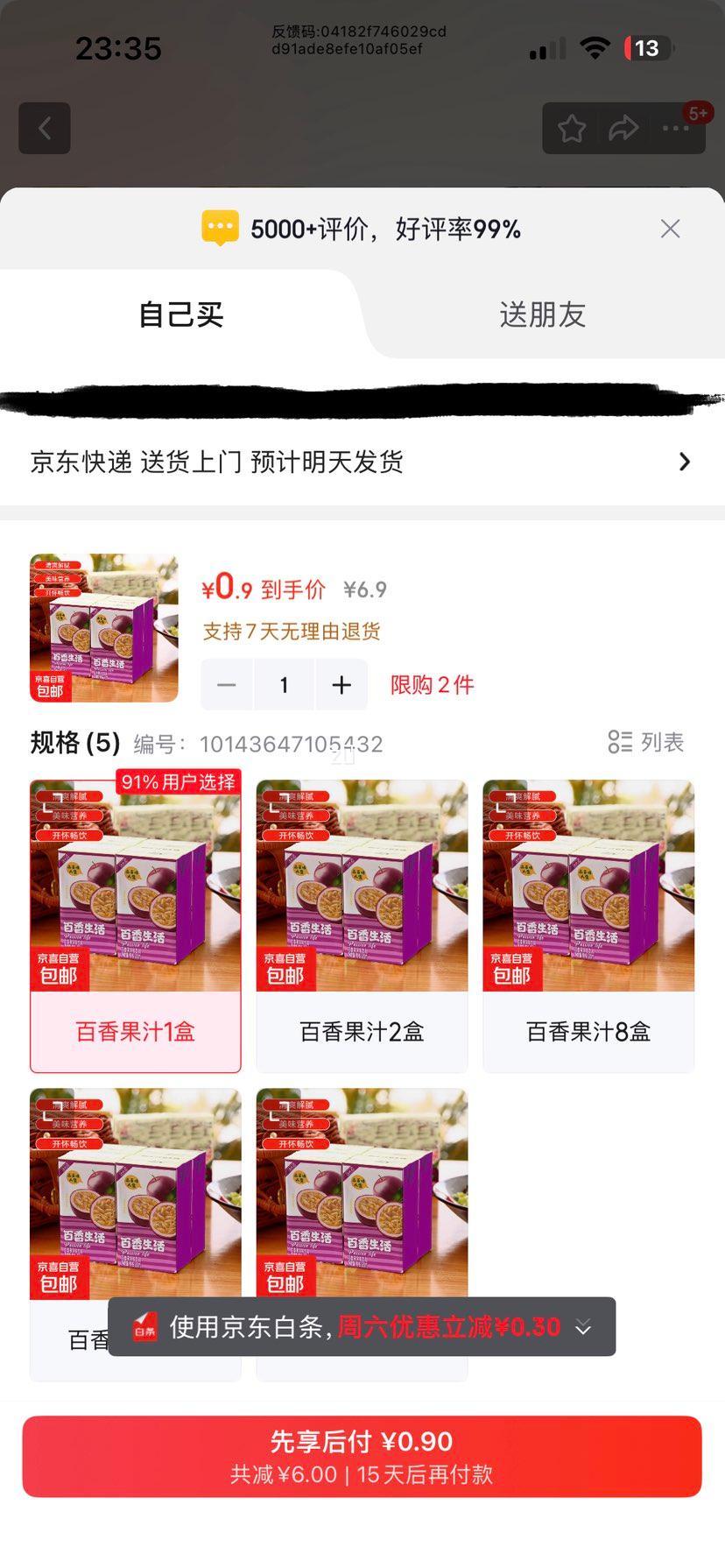Open the 7天无理由退货 policy text

[293, 631]
